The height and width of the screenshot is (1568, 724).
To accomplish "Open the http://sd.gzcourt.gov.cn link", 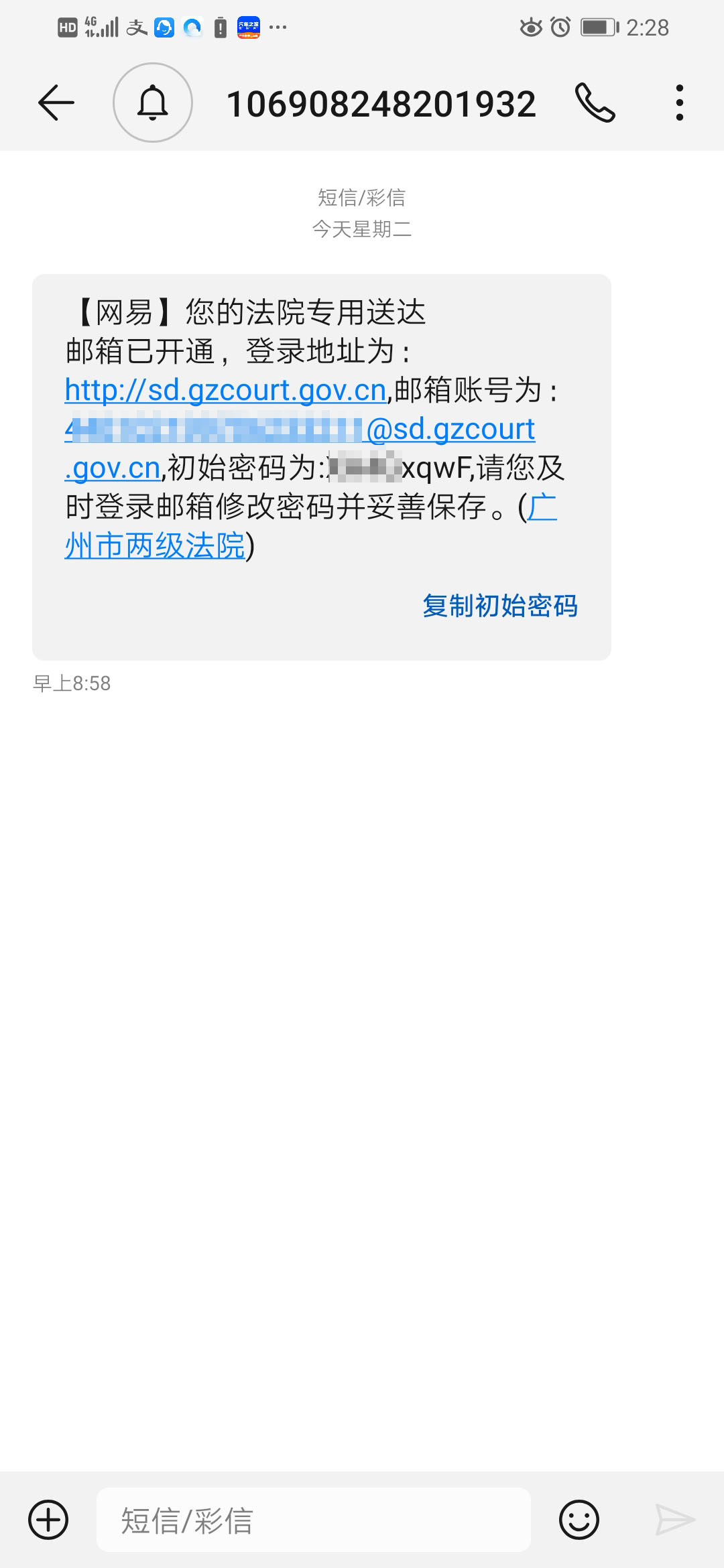I will coord(225,390).
